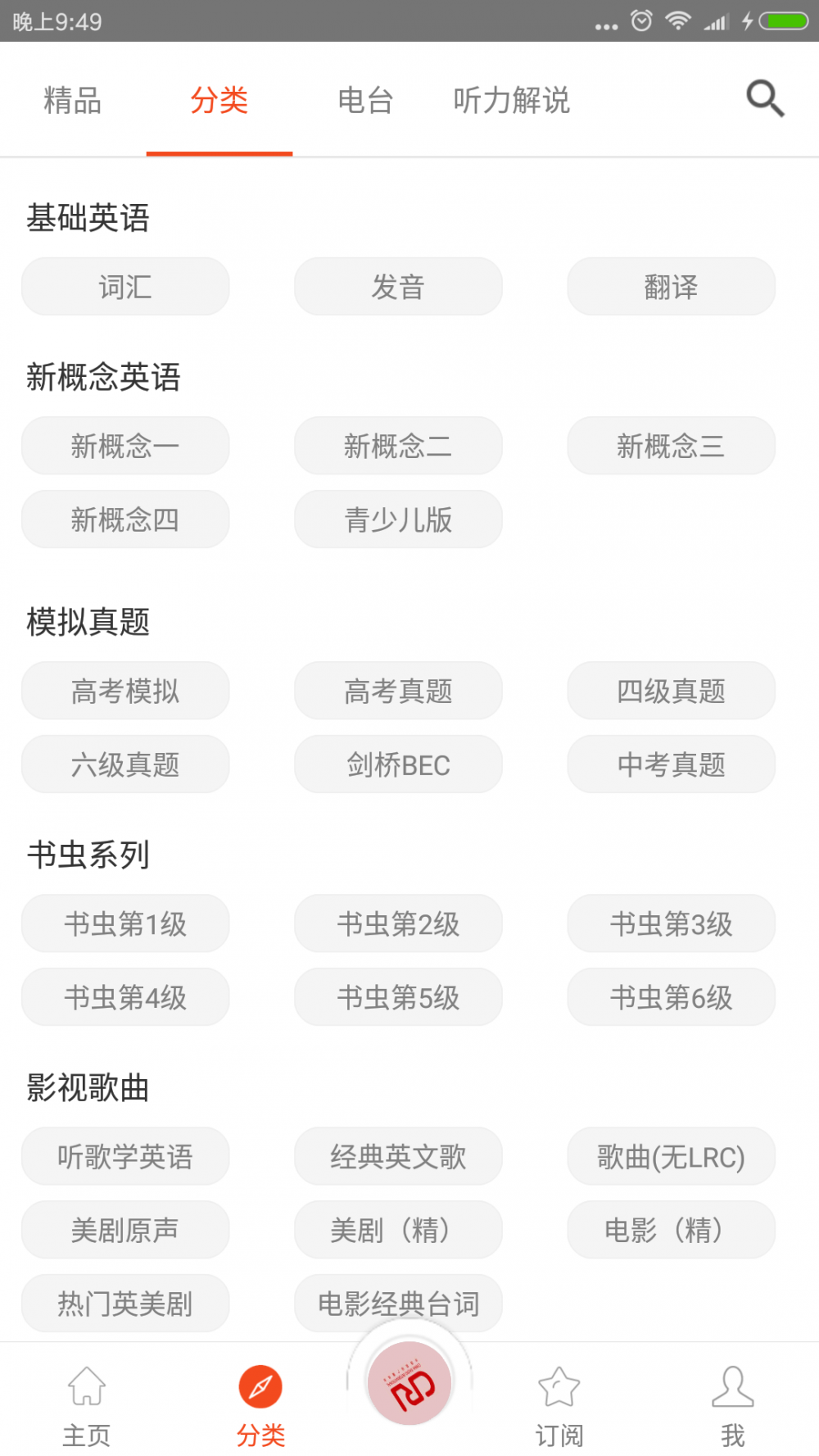
Task: Open 书虫第6级
Action: click(672, 997)
